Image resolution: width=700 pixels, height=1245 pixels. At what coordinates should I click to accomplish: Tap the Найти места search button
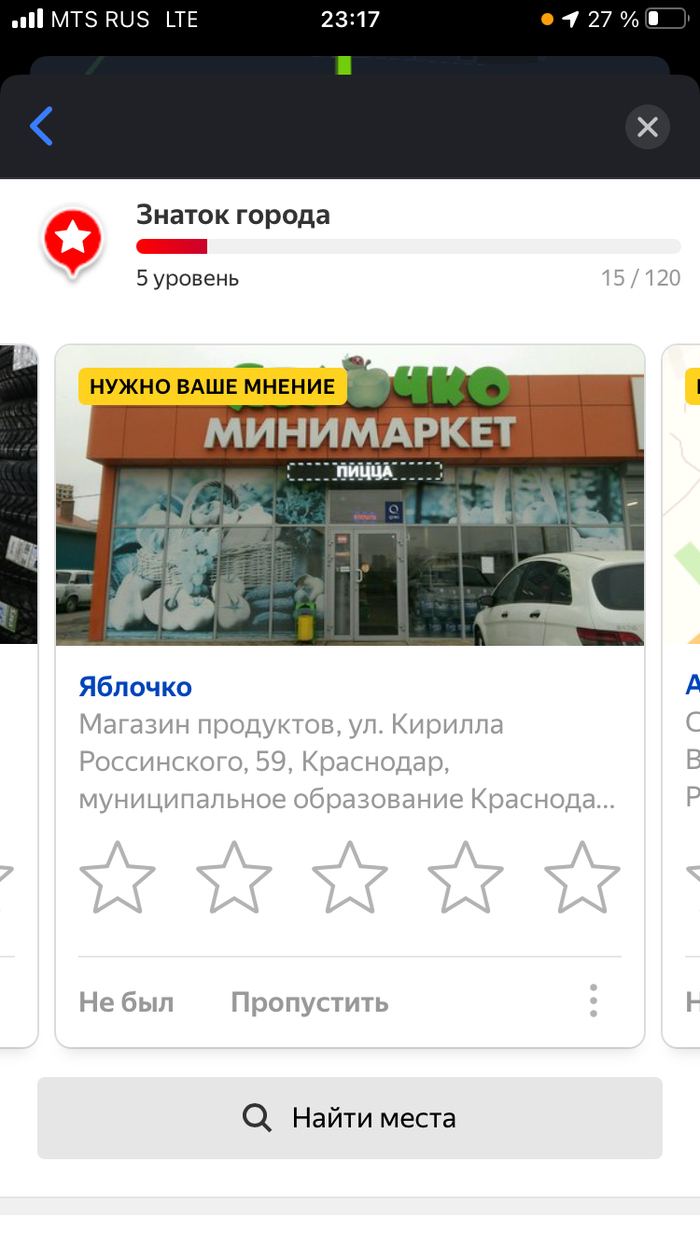350,1118
